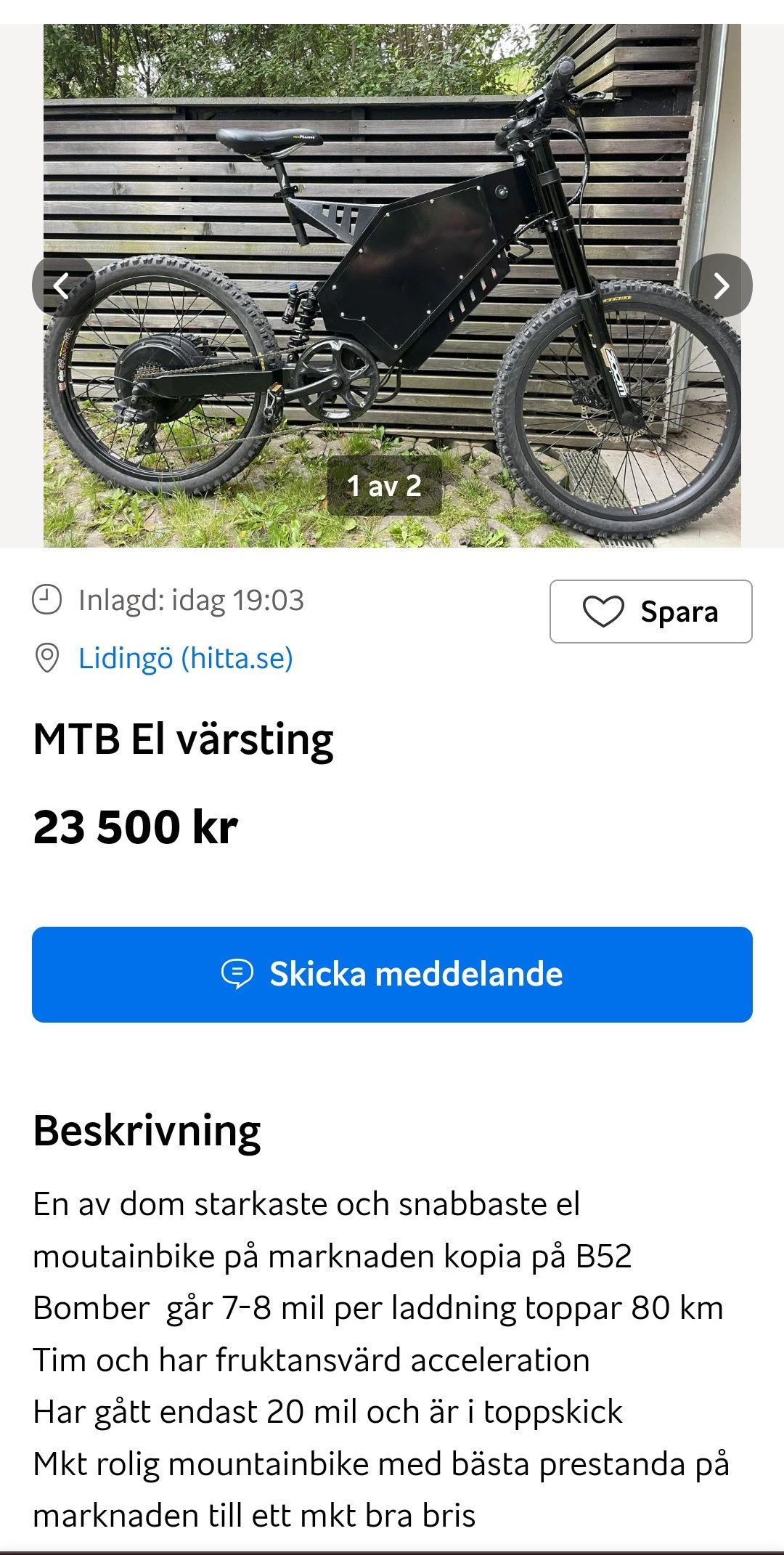Show the next listing photo

[x=720, y=285]
